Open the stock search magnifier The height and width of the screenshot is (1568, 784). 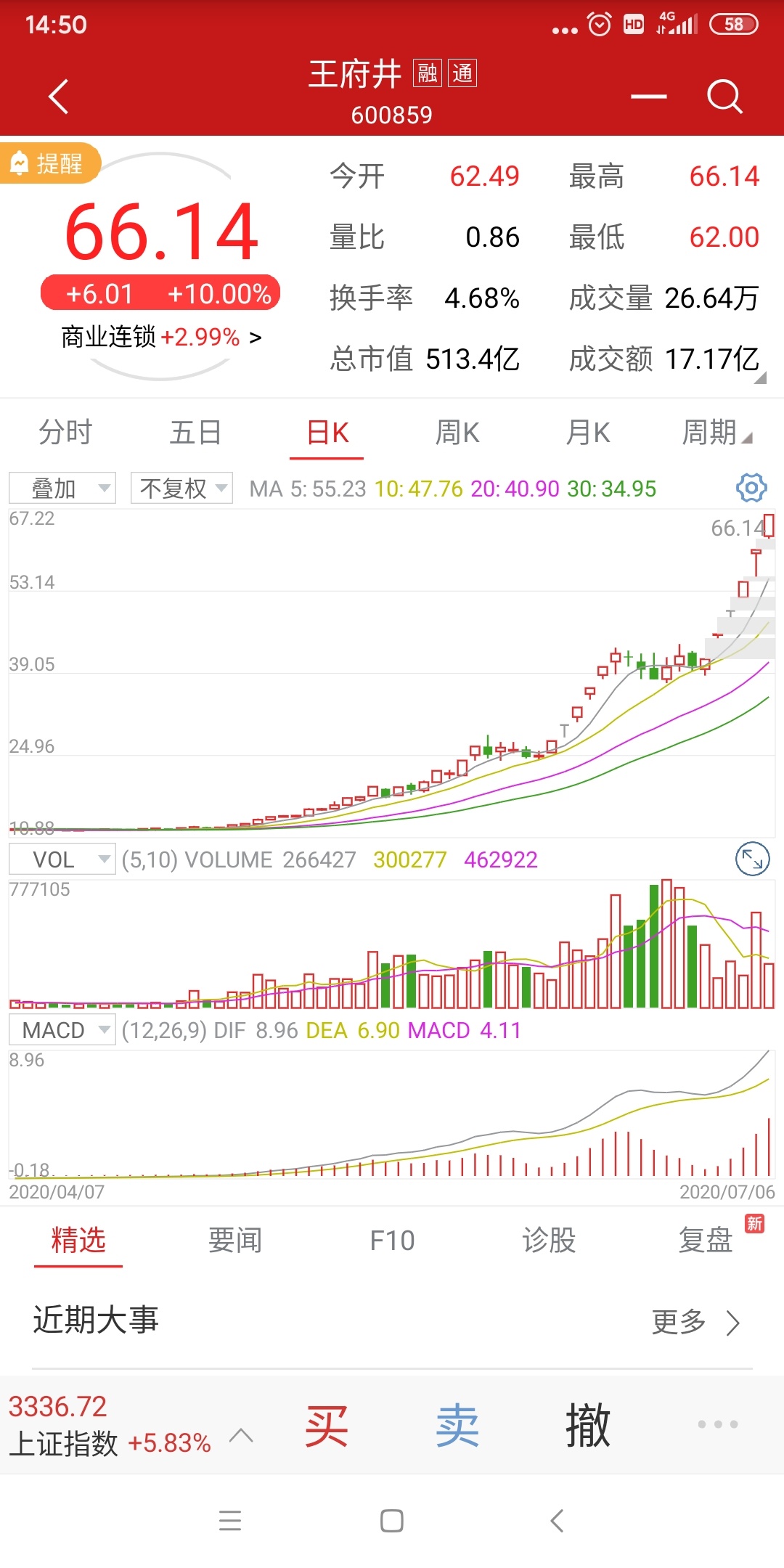(724, 97)
